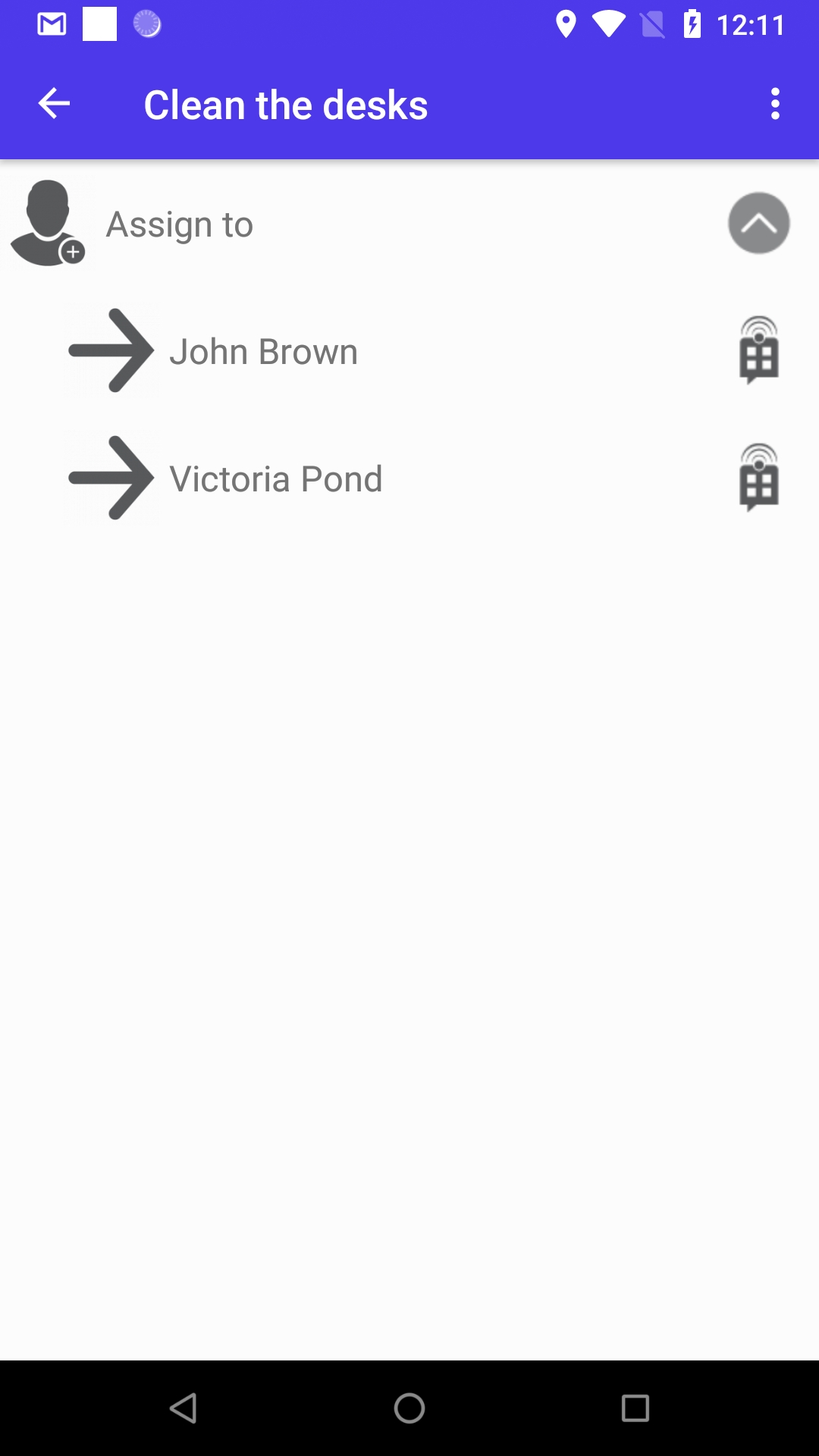Viewport: 819px width, 1456px height.
Task: Go to the system home screen
Action: tap(409, 1408)
